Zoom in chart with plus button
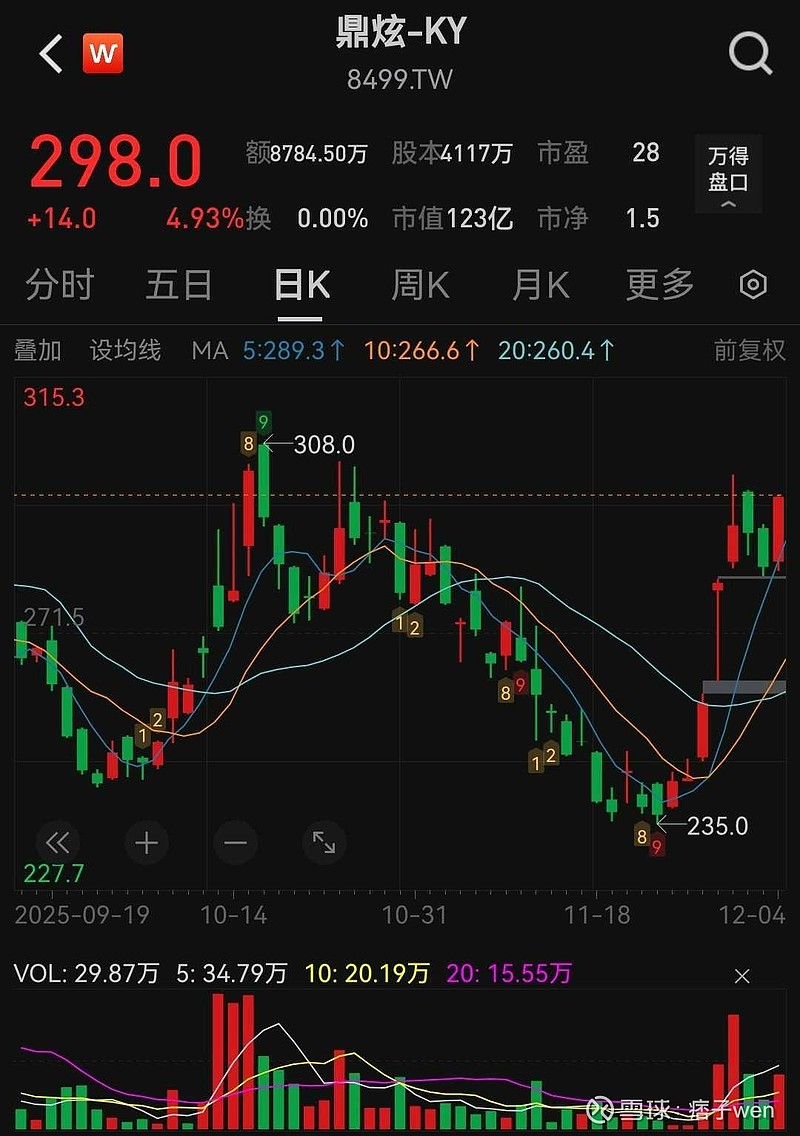The height and width of the screenshot is (1136, 800). point(146,843)
